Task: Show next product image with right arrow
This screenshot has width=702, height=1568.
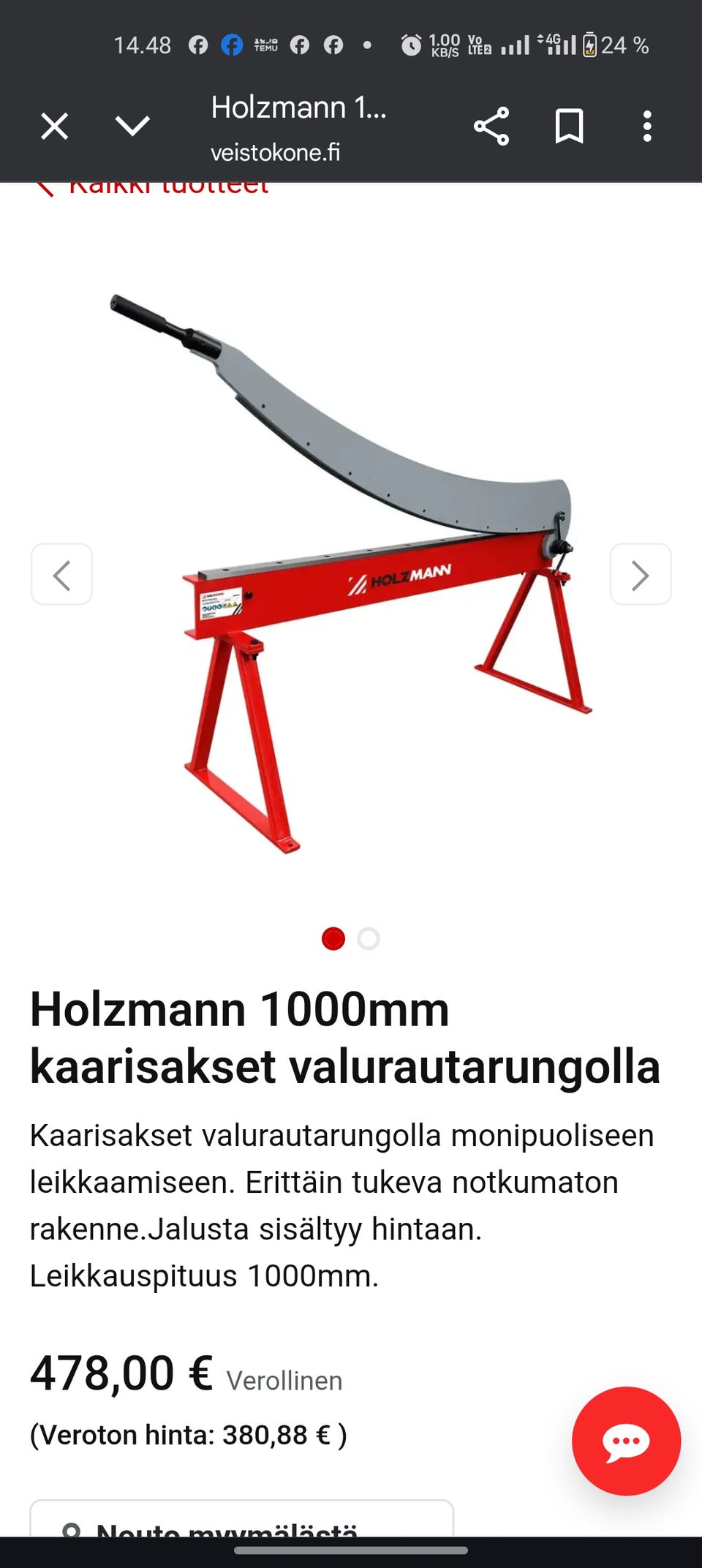Action: coord(641,575)
